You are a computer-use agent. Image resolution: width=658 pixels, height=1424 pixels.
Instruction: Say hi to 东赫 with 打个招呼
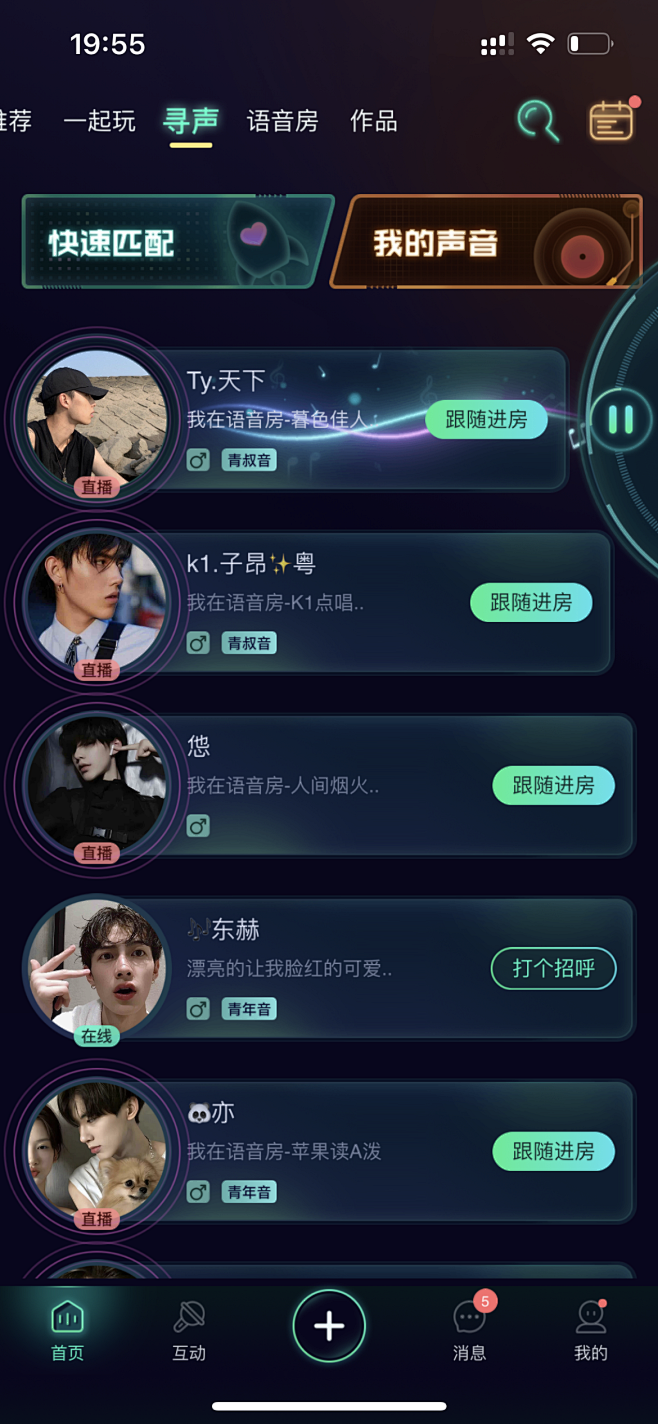coord(553,968)
